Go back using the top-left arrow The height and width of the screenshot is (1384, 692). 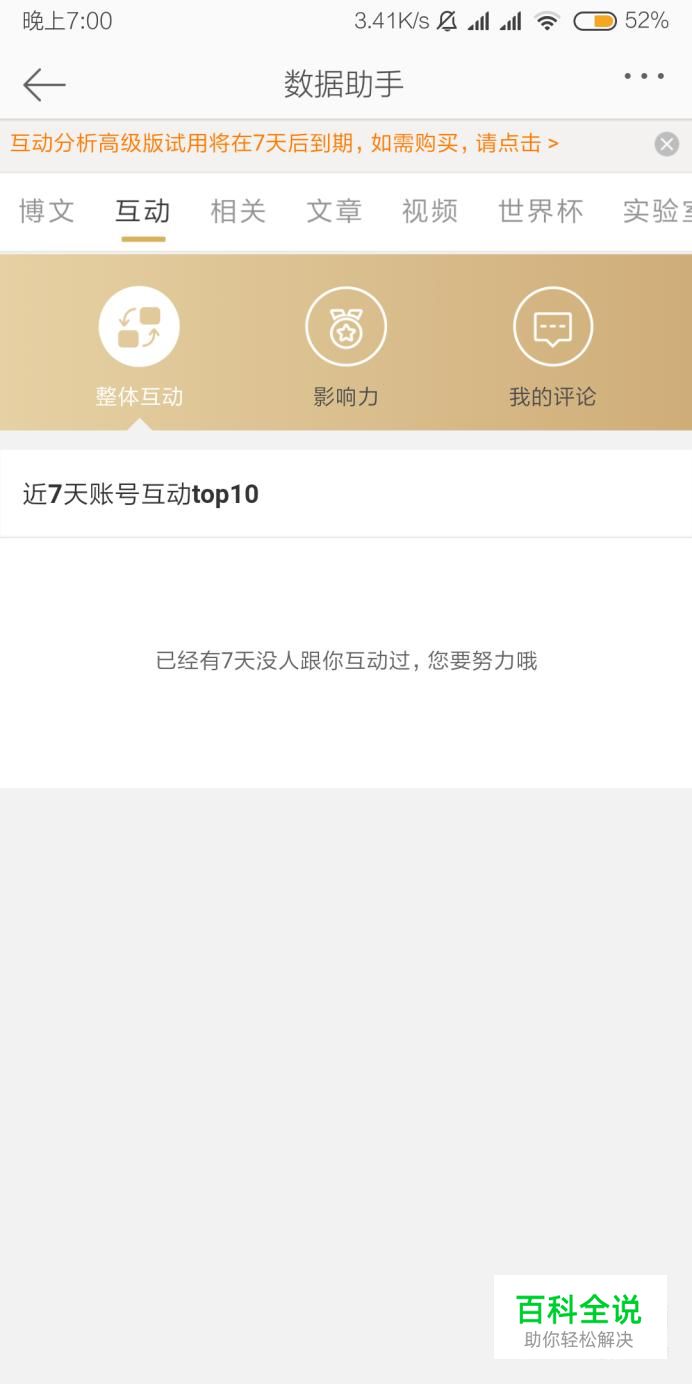tap(44, 84)
